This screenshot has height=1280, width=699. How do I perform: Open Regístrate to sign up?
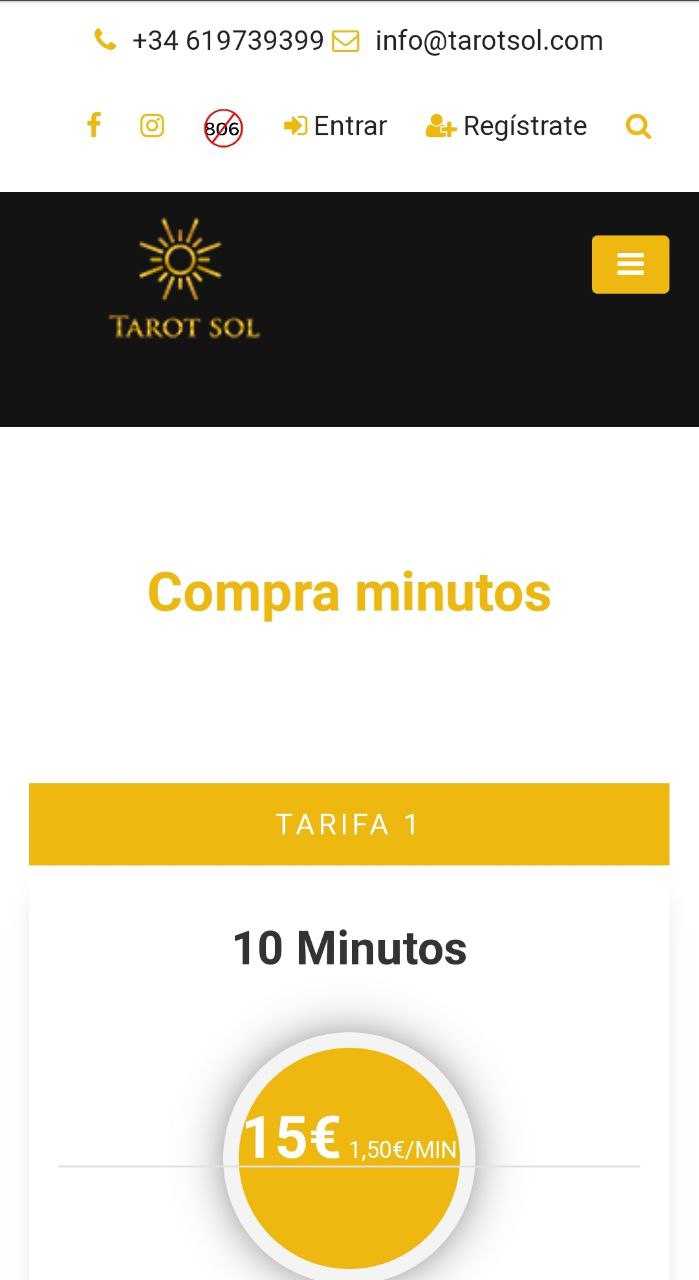tap(507, 126)
